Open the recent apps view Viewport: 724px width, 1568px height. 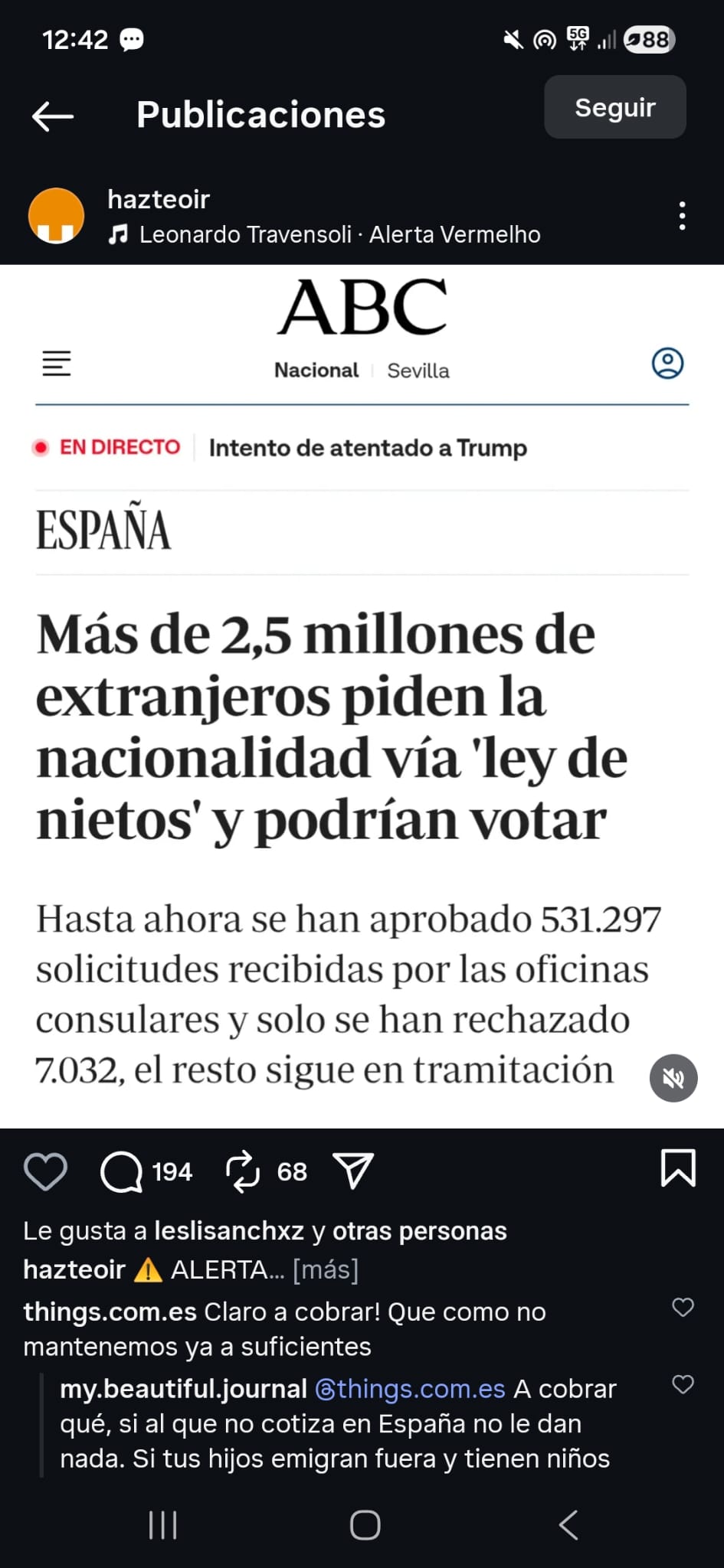tap(162, 1525)
